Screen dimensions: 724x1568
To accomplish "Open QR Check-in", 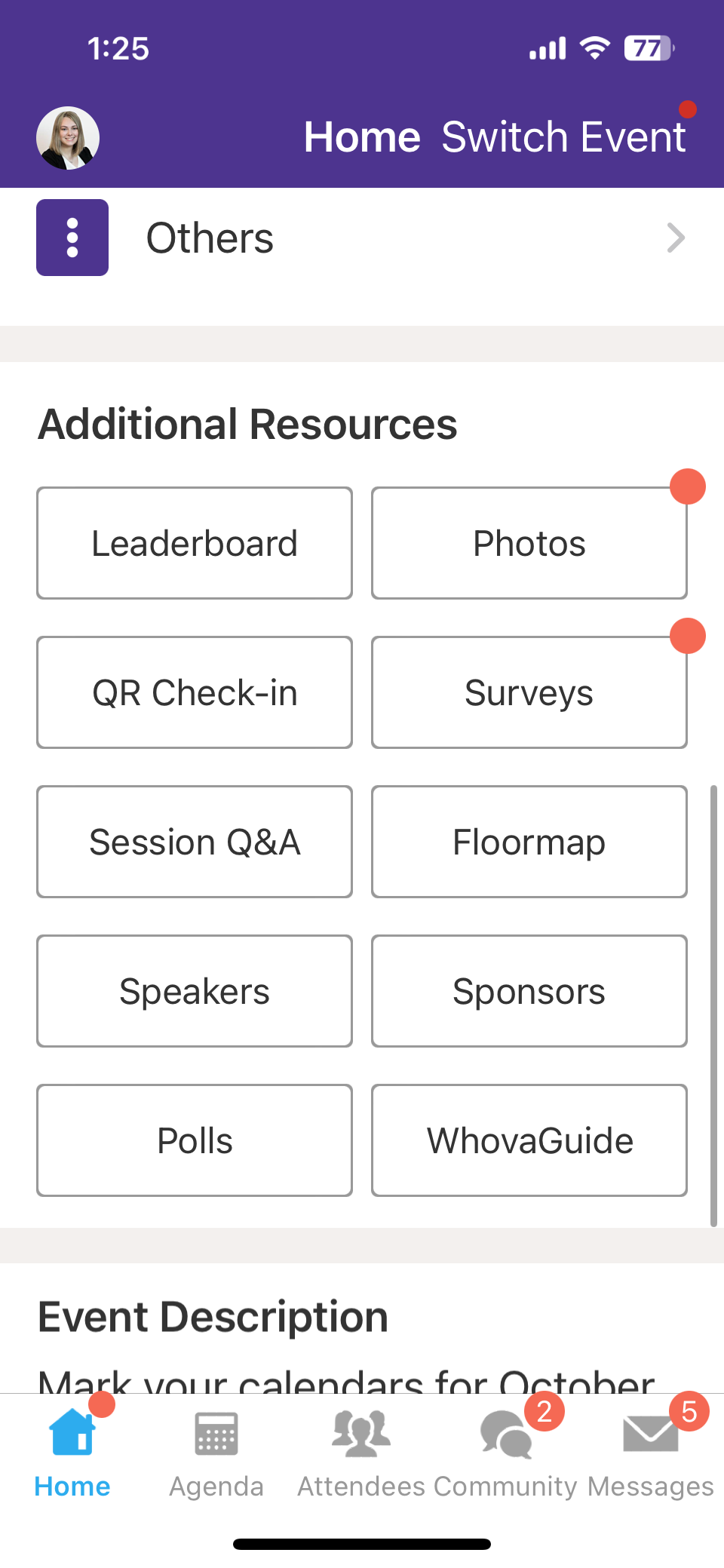I will 195,692.
